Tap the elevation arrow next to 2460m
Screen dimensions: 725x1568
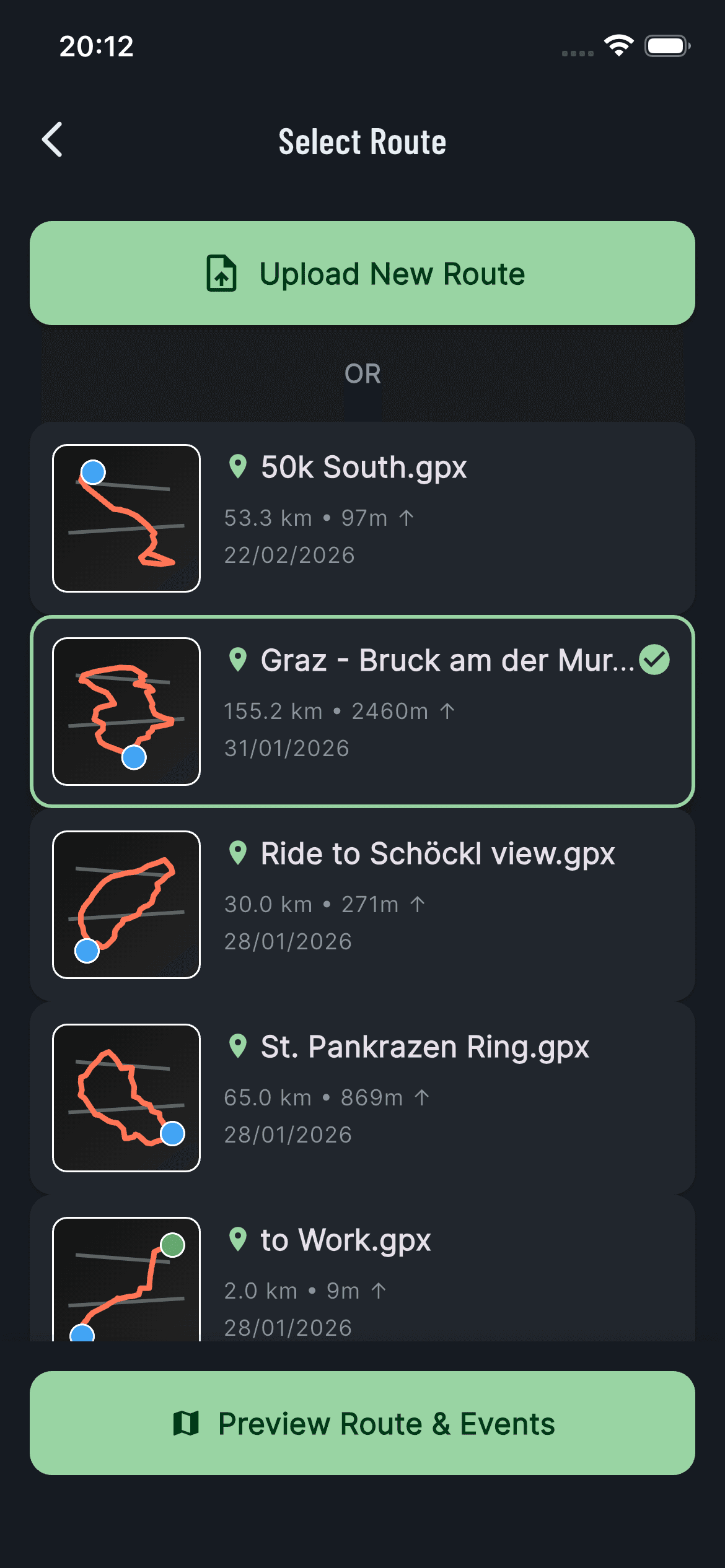click(x=449, y=710)
